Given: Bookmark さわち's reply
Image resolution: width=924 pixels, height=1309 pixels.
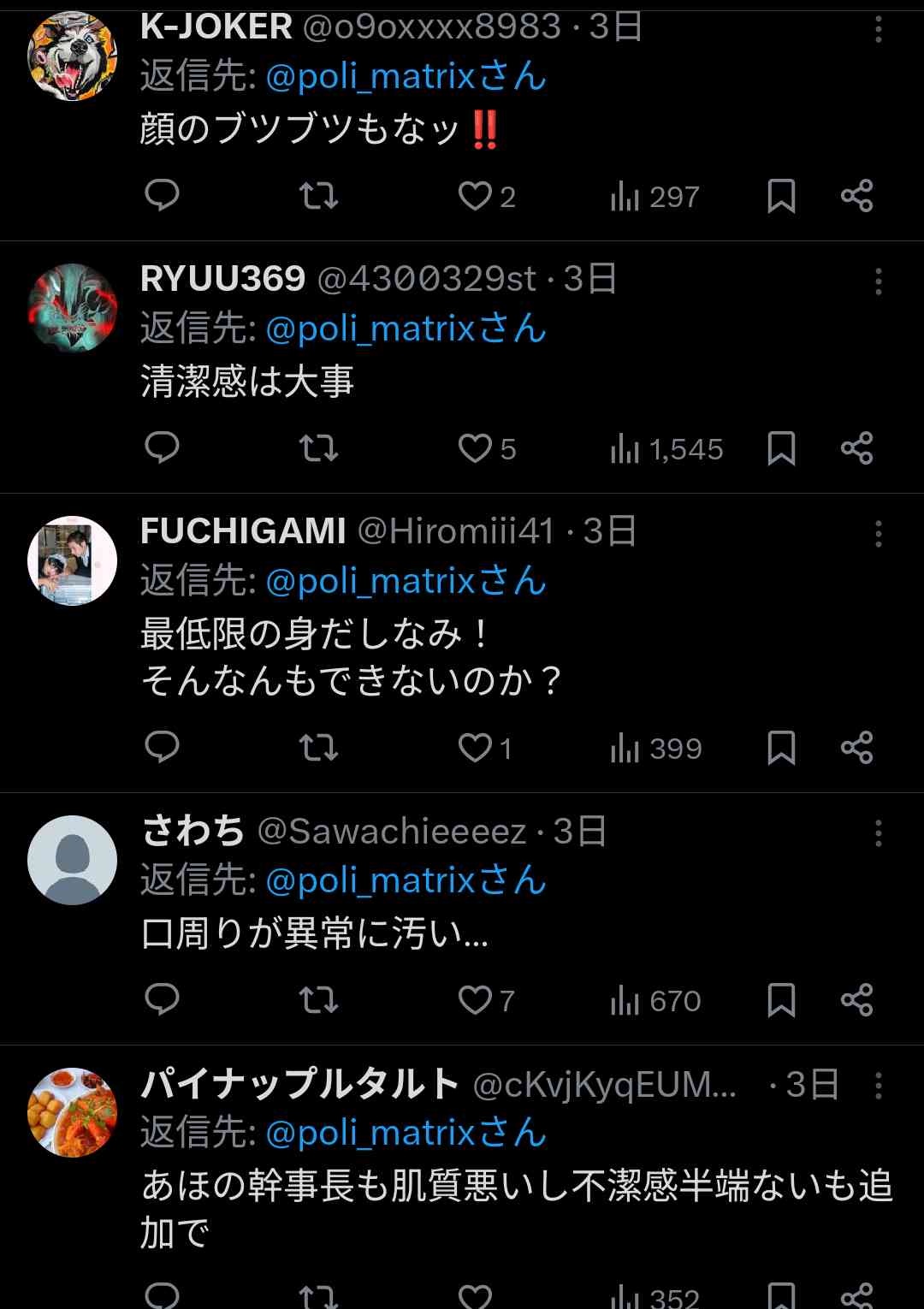Looking at the screenshot, I should click(x=781, y=1000).
